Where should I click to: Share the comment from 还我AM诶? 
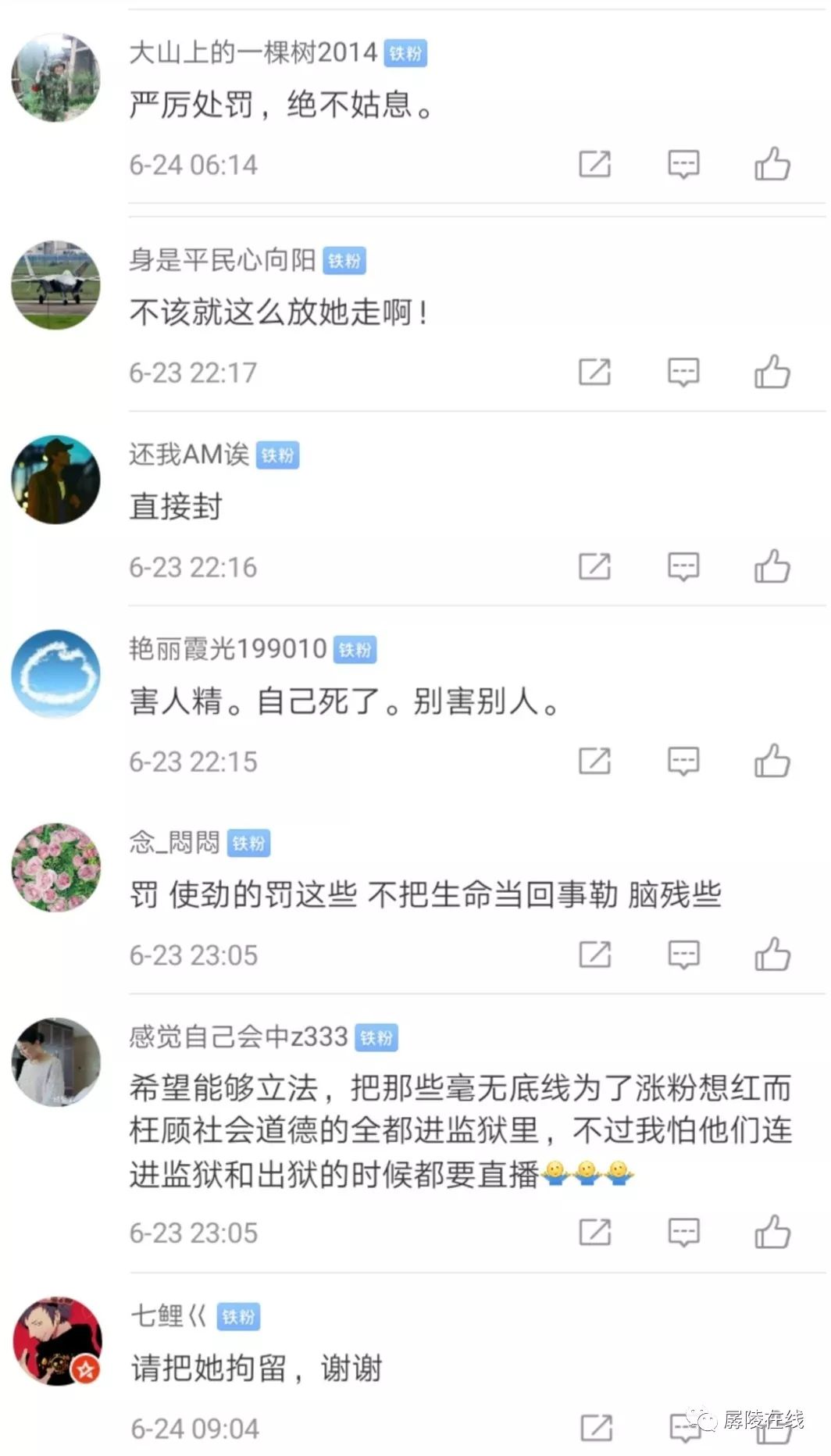coord(594,566)
